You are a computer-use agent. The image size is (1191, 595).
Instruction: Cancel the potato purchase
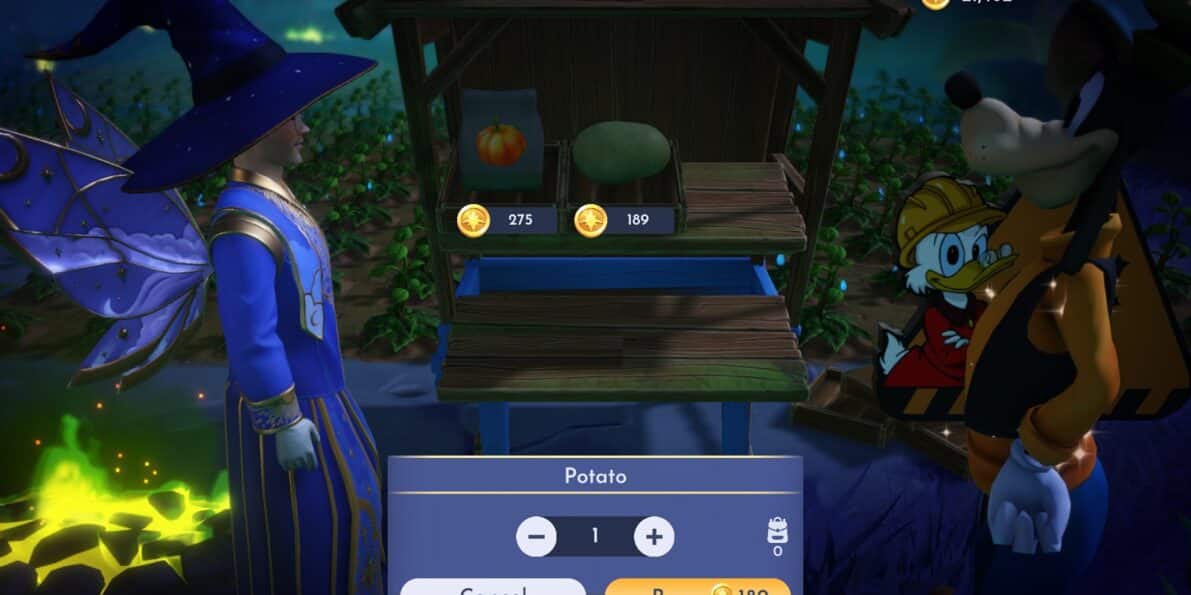493,588
